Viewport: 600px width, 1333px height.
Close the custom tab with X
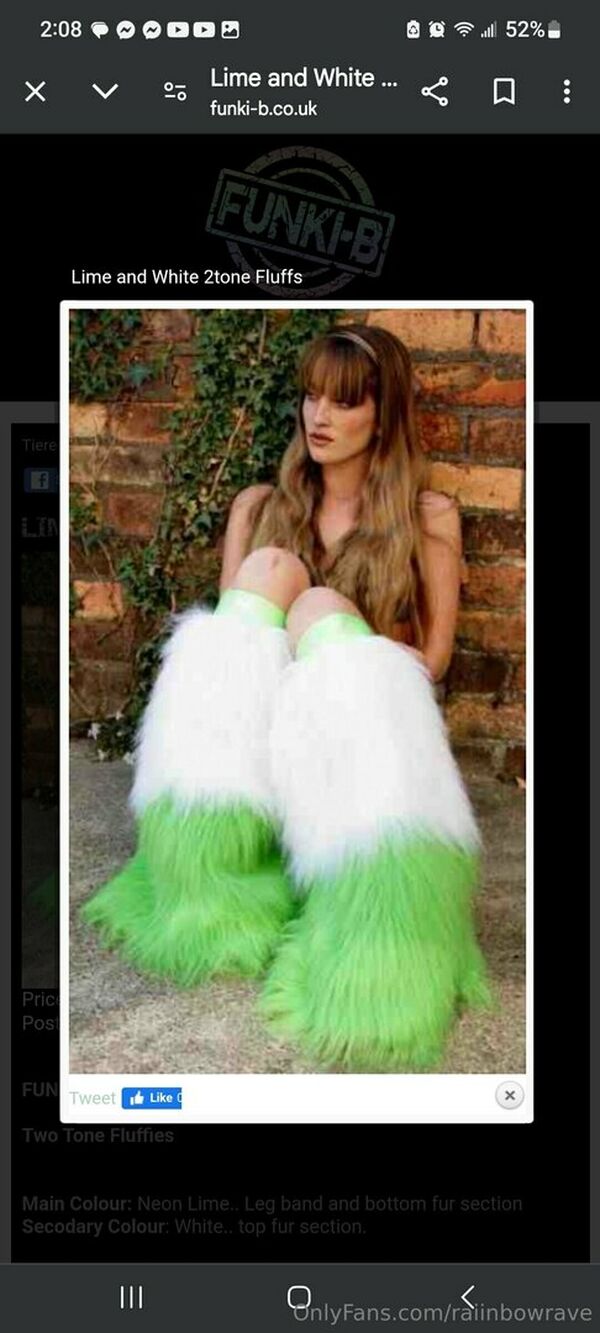[x=35, y=92]
